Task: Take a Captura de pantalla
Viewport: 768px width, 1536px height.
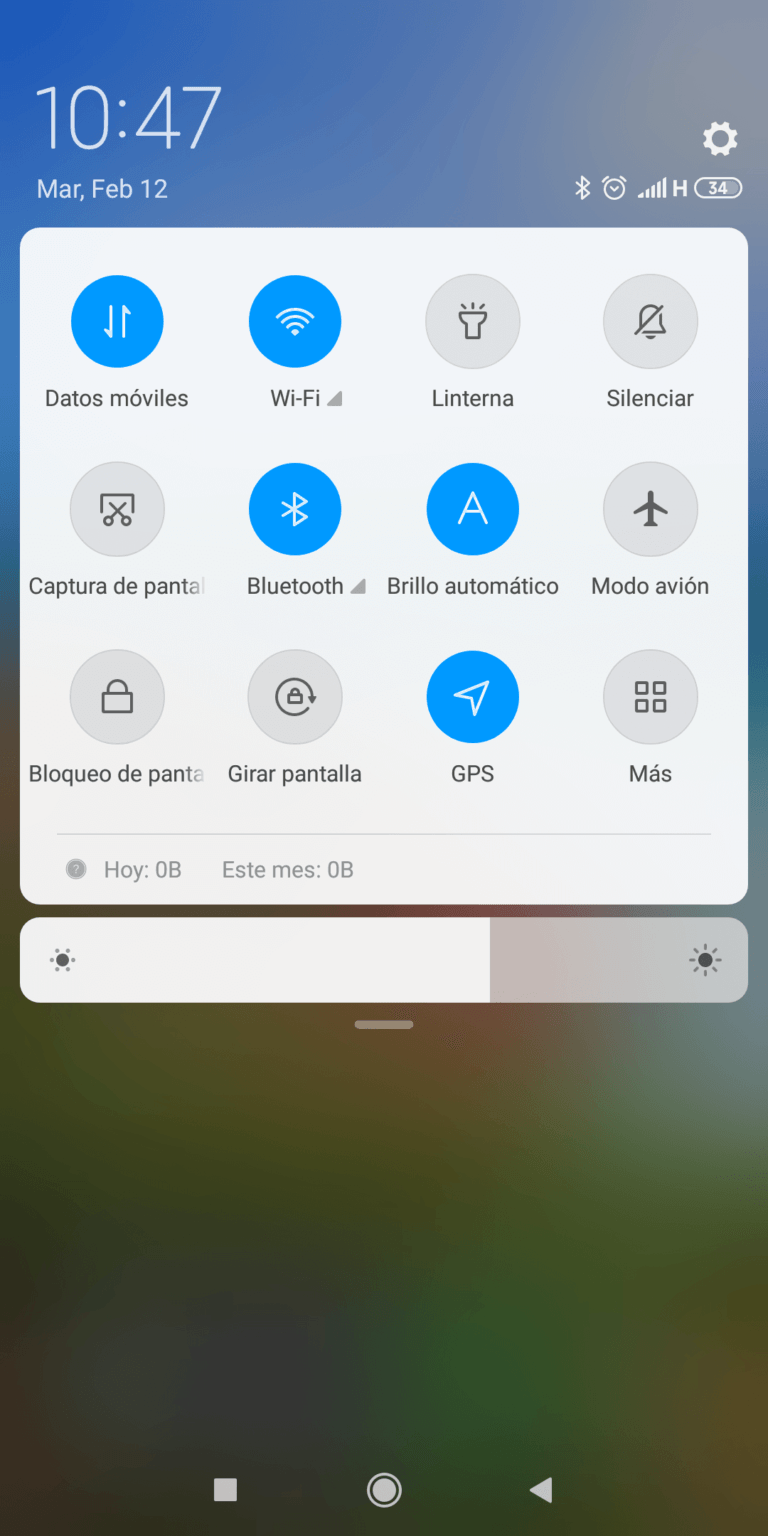Action: click(117, 509)
